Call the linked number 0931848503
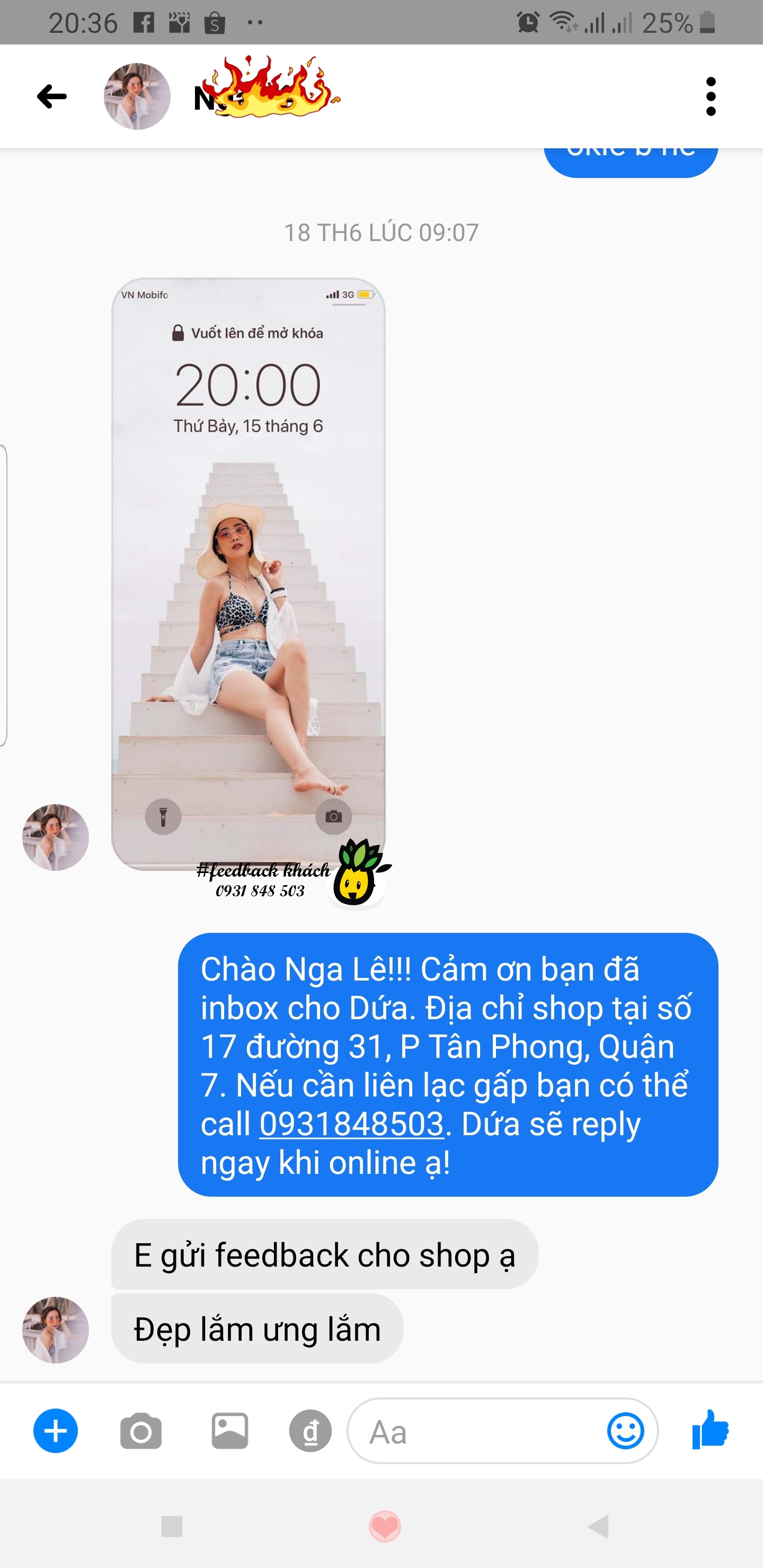This screenshot has width=763, height=1568. pyautogui.click(x=351, y=1124)
